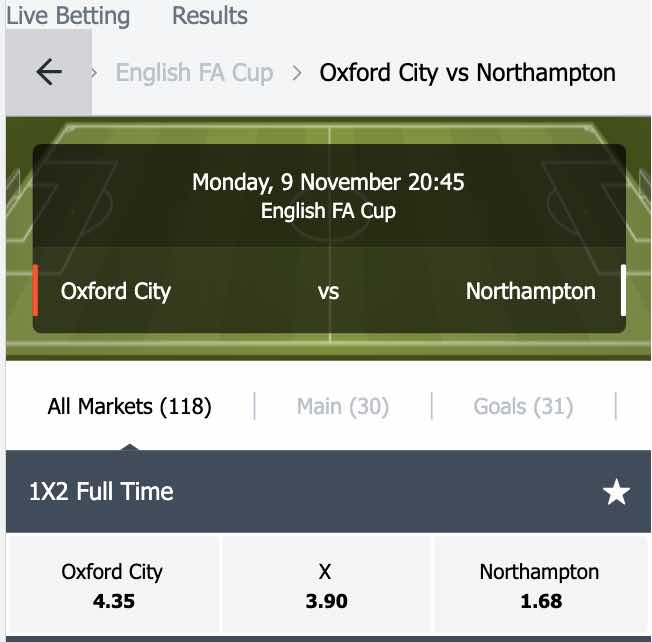Bet on Northampton at 1.68
The width and height of the screenshot is (652, 642).
(539, 586)
